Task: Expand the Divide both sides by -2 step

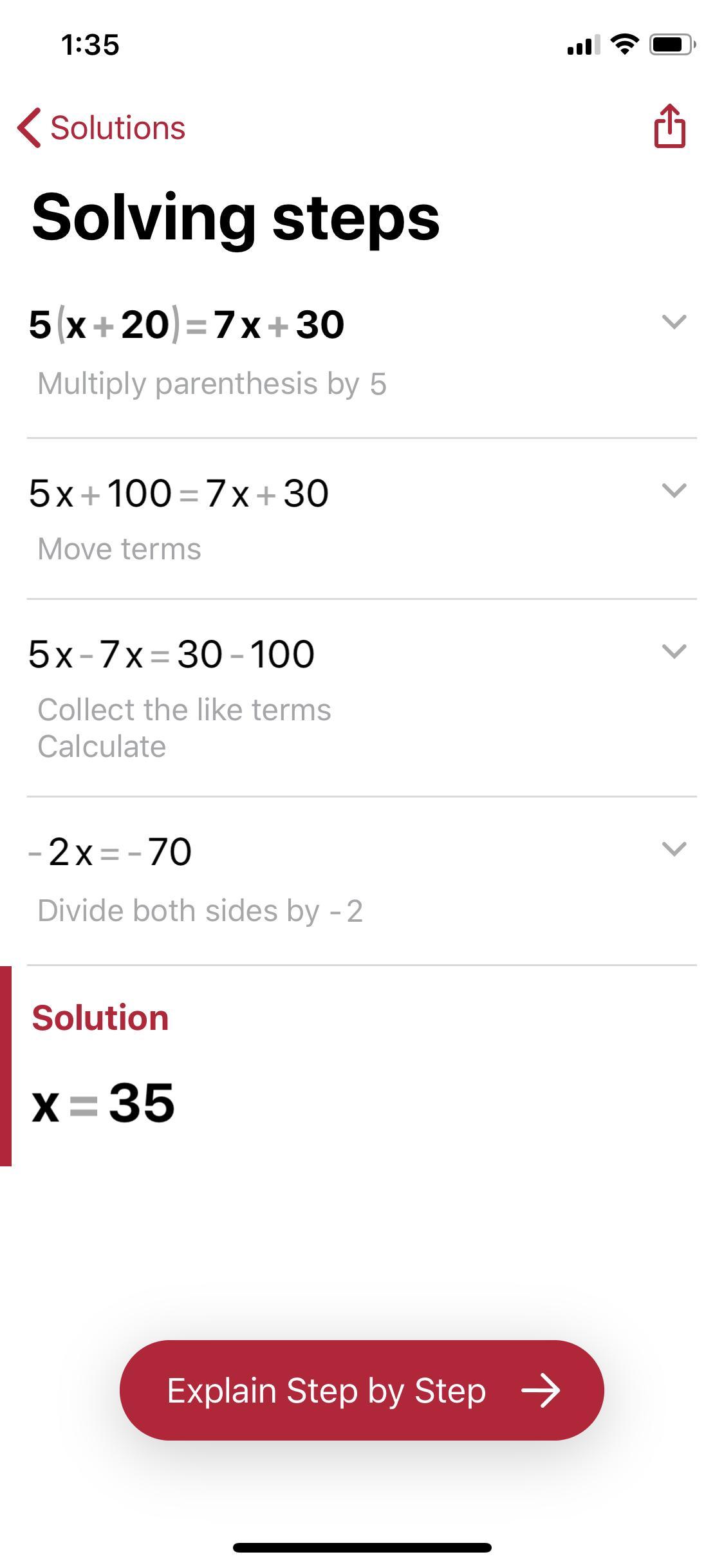Action: click(x=674, y=849)
